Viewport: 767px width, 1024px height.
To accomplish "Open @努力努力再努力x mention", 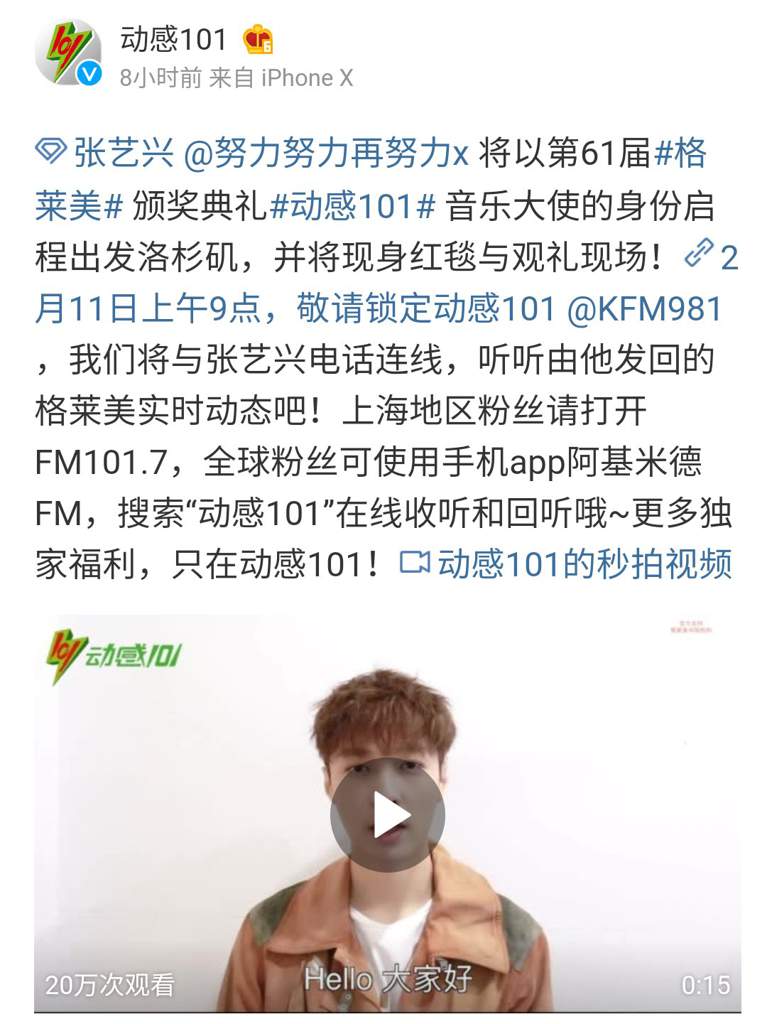I will tap(327, 153).
